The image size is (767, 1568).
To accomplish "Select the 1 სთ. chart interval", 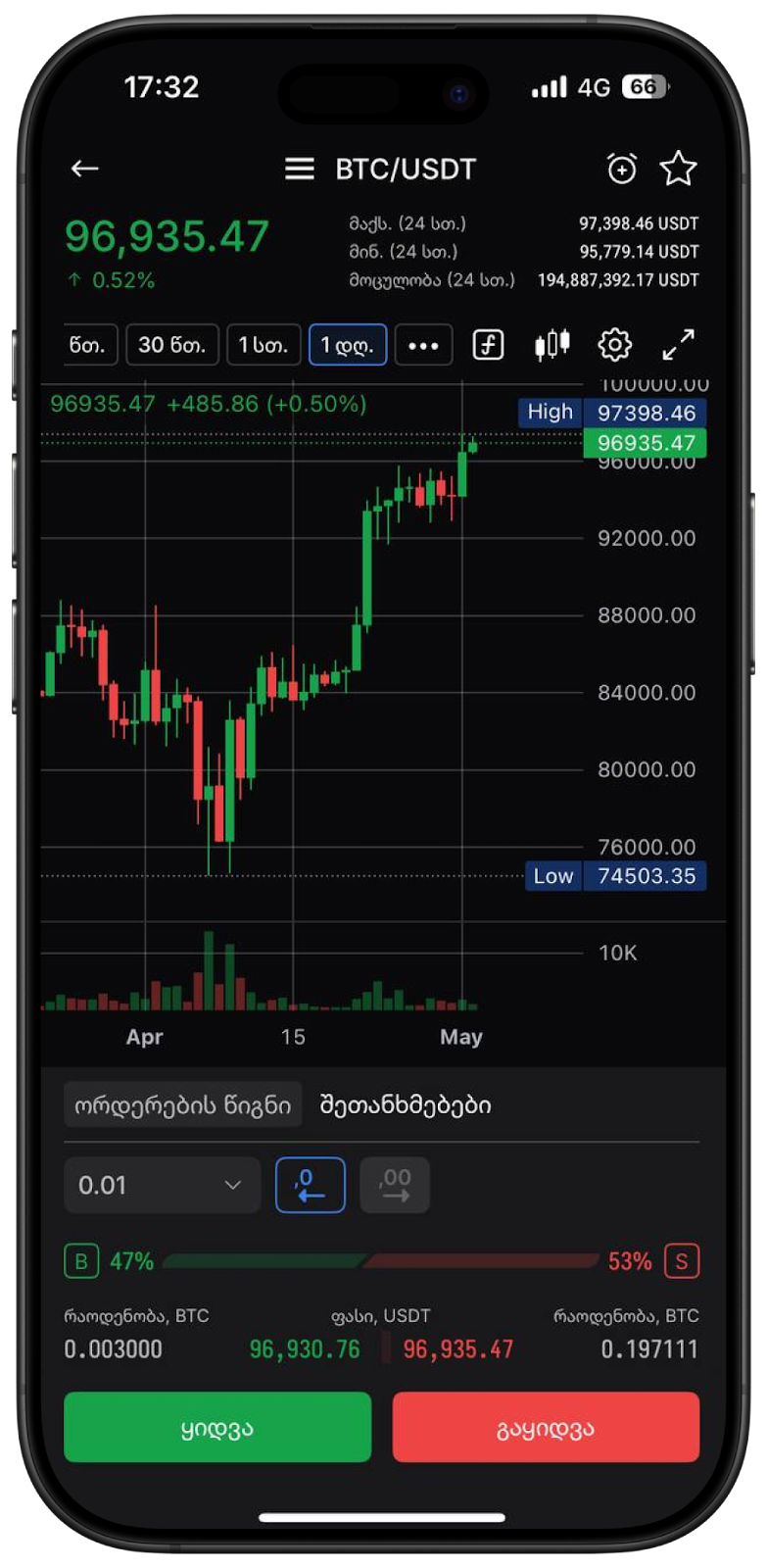I will pos(264,345).
